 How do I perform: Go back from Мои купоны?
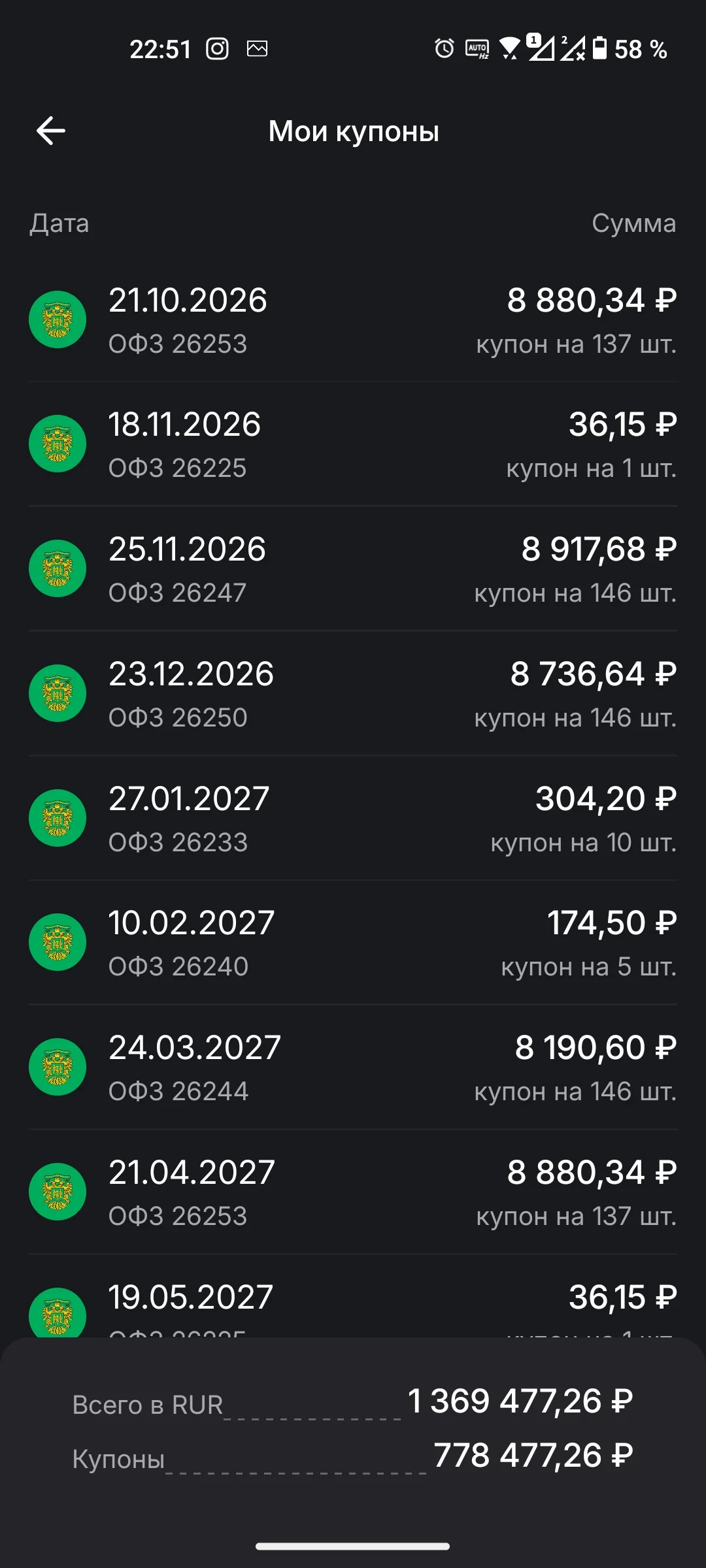click(51, 131)
